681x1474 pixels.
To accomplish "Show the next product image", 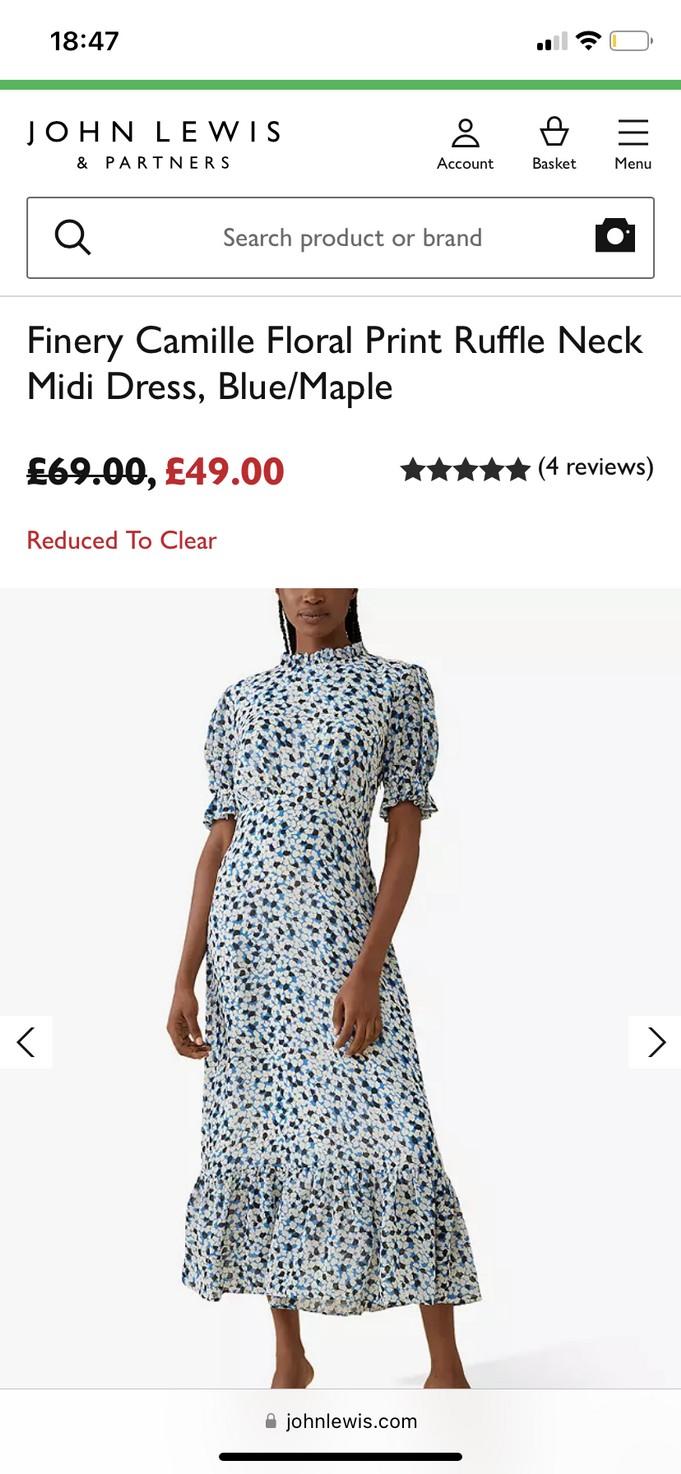I will point(656,1042).
